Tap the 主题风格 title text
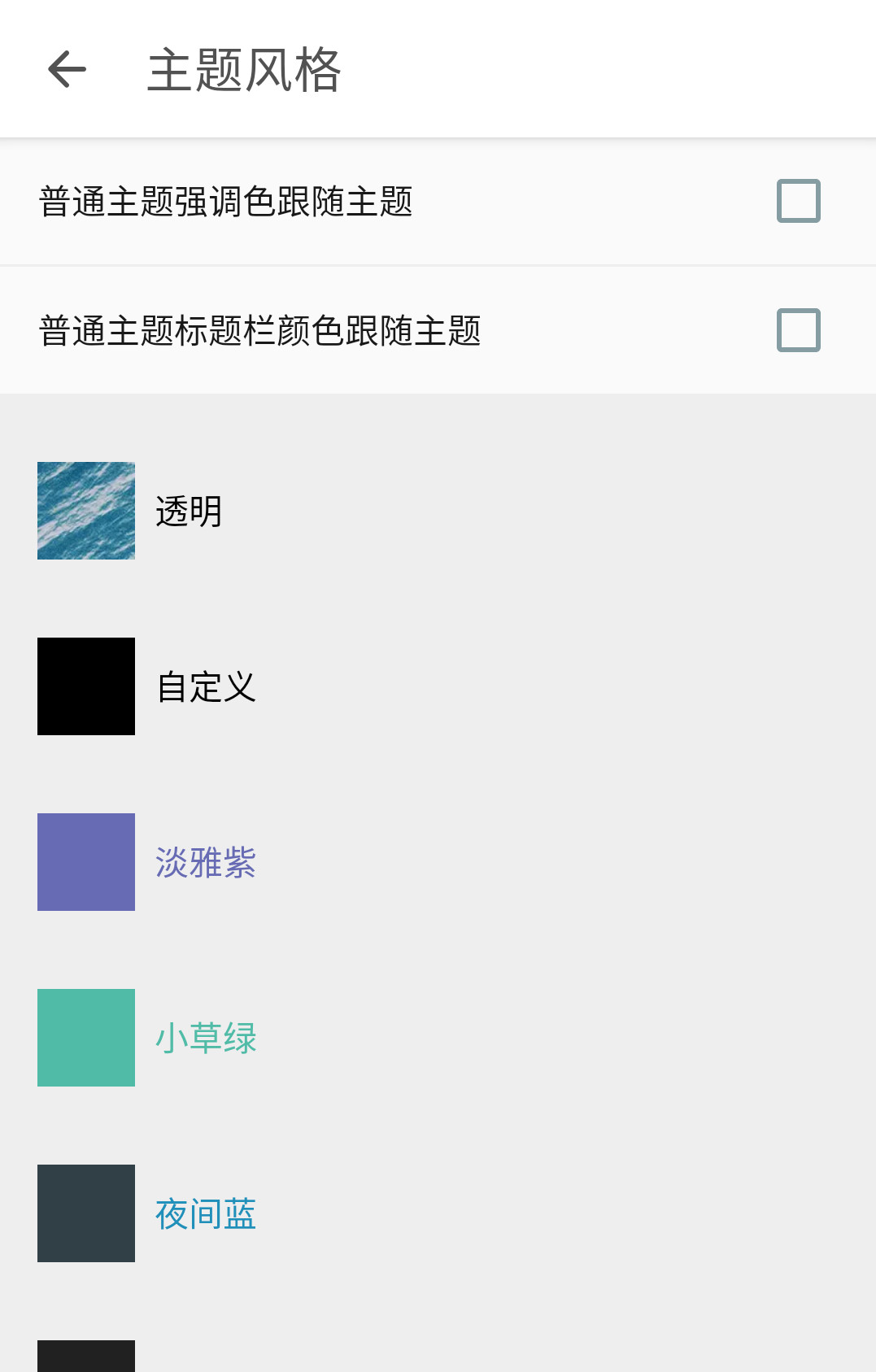876x1372 pixels. [x=243, y=69]
